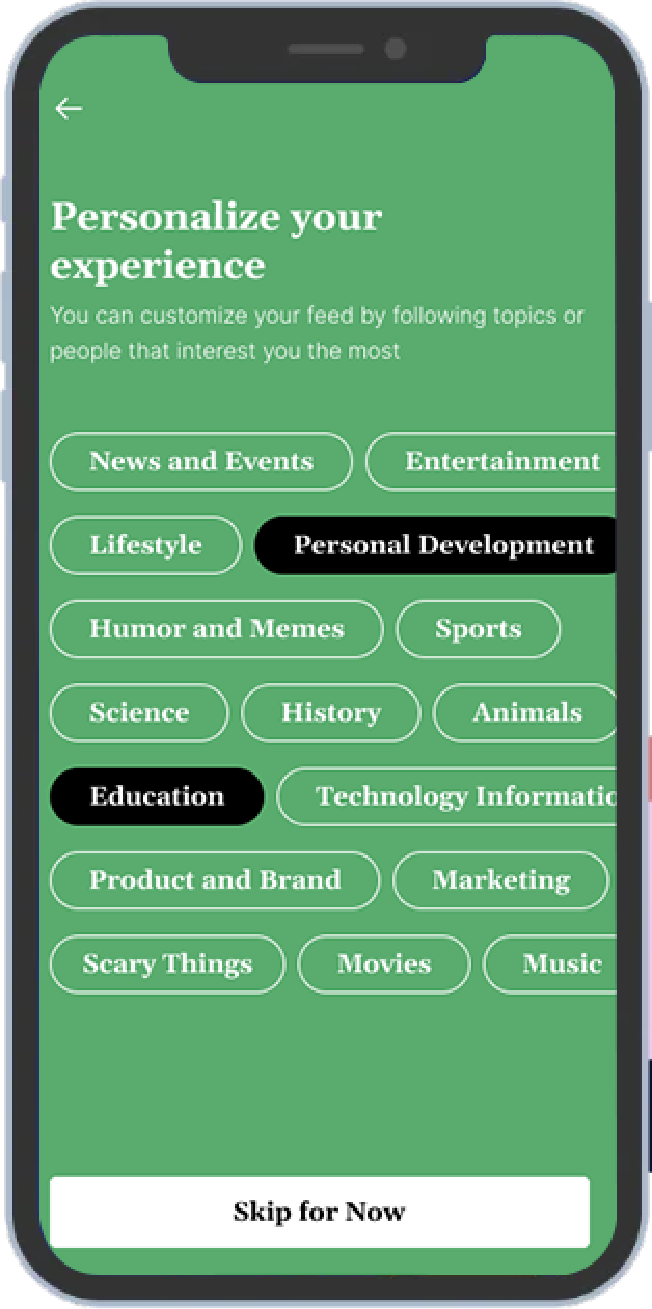Add the Music topic
The height and width of the screenshot is (1309, 652).
point(553,964)
